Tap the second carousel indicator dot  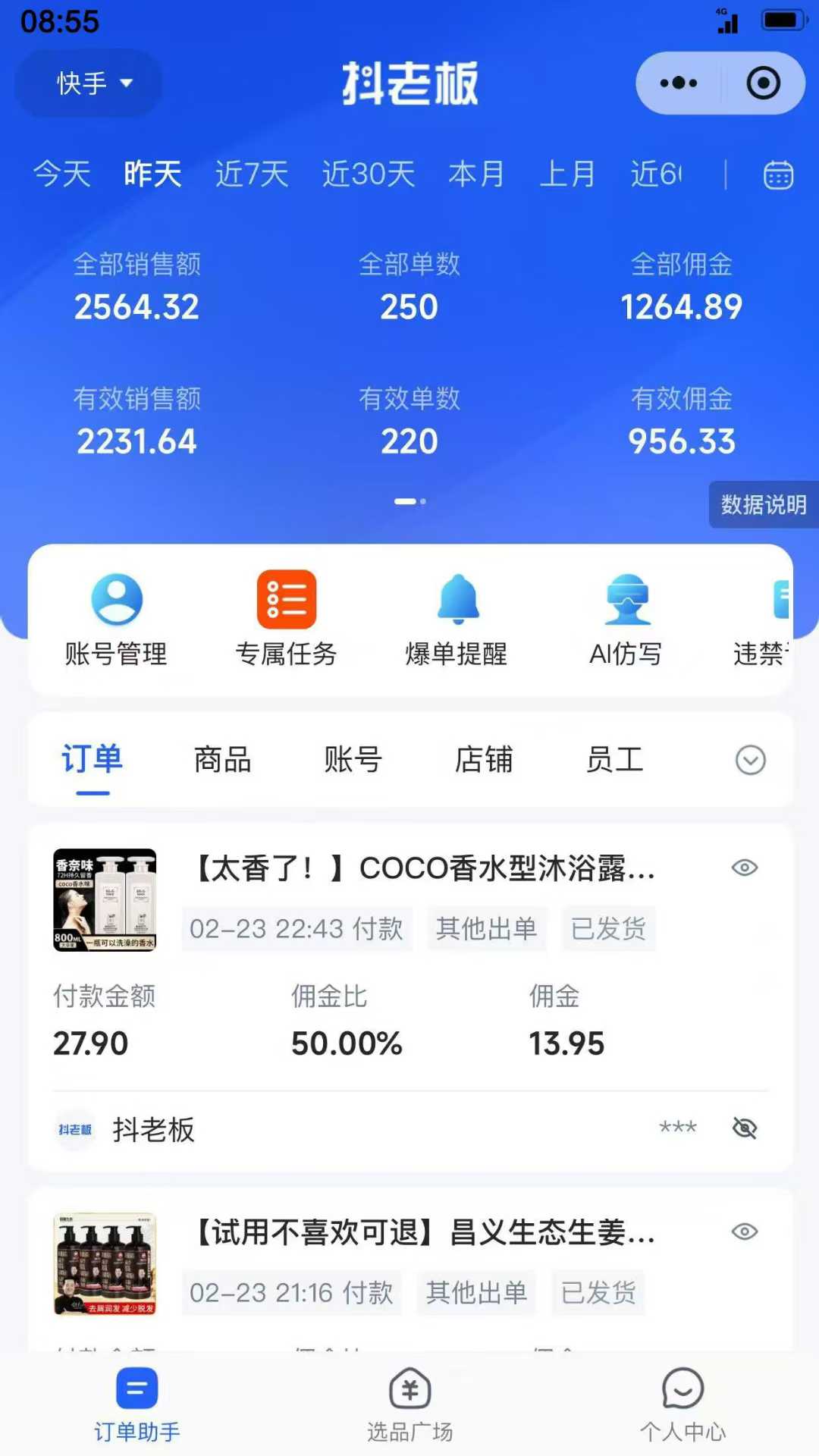pos(422,501)
